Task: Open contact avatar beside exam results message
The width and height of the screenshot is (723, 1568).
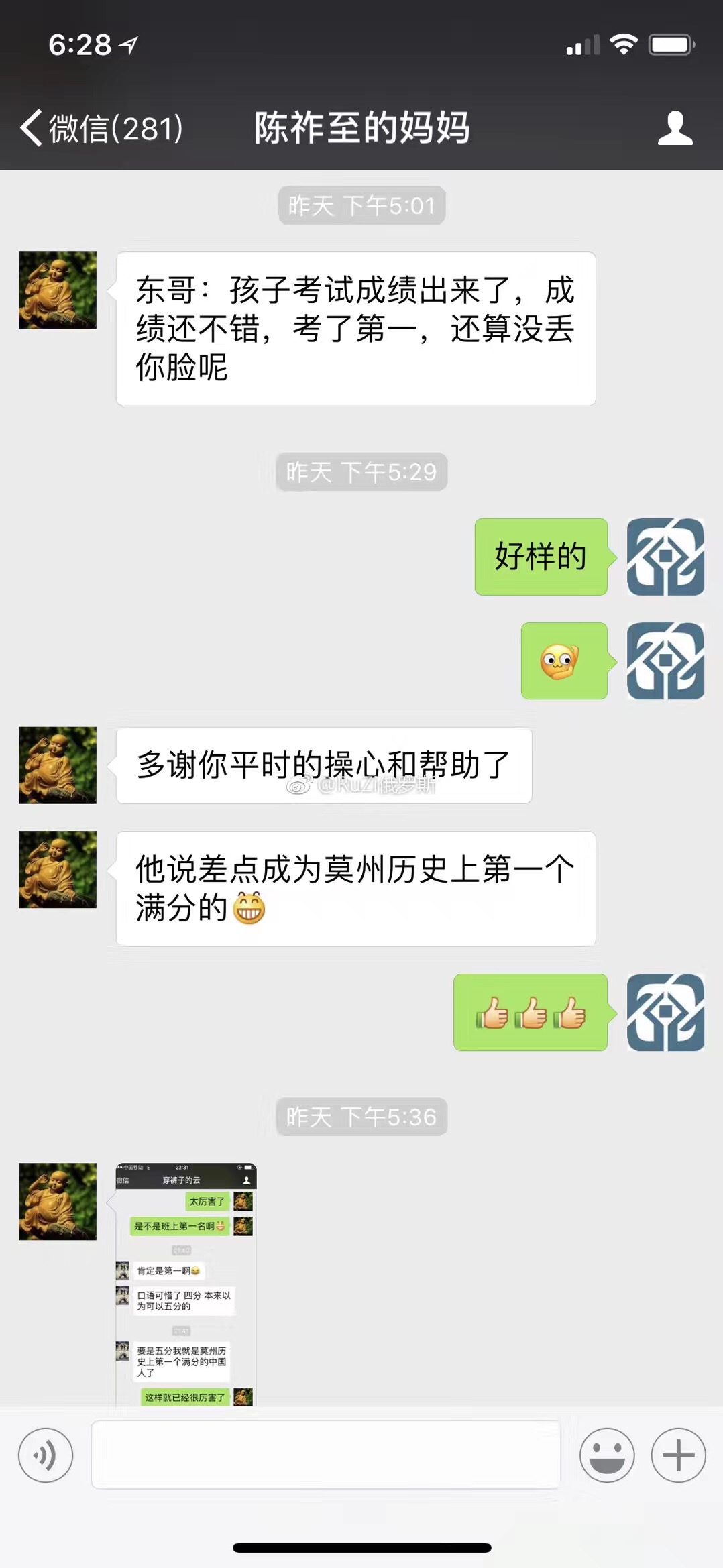Action: (58, 290)
